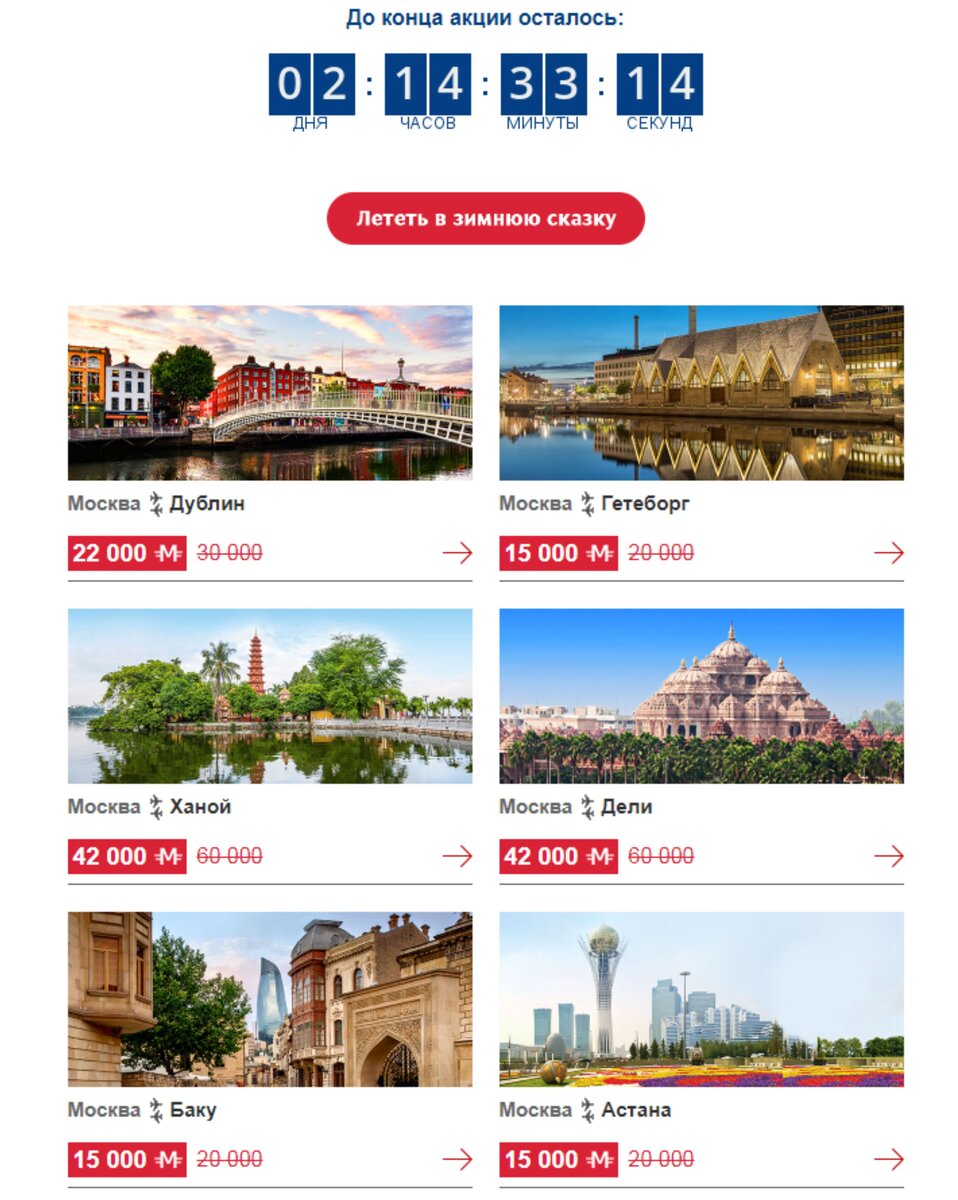Tap the arrow next to Астана price

[x=888, y=1159]
